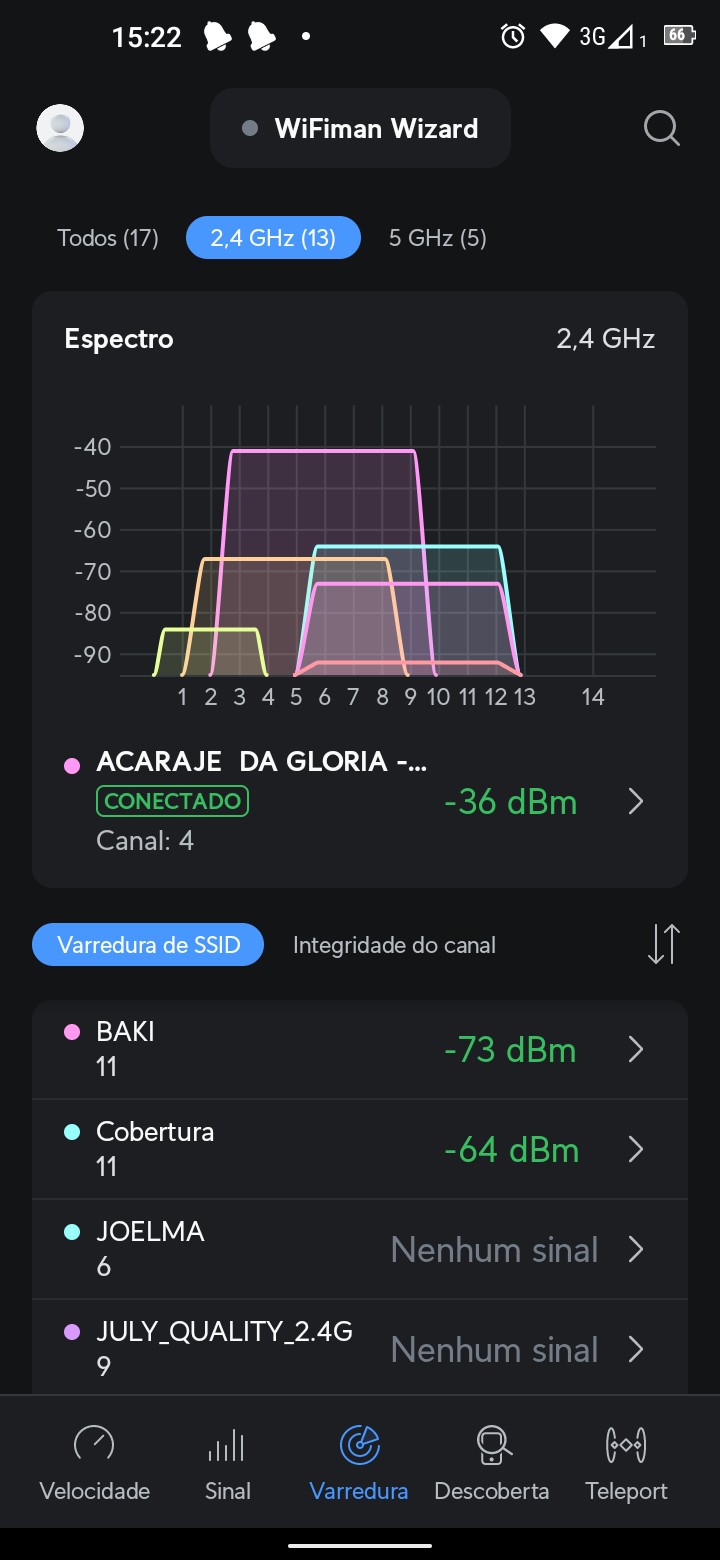Switch to the 5 GHz (5) filter
The height and width of the screenshot is (1560, 720).
click(437, 238)
